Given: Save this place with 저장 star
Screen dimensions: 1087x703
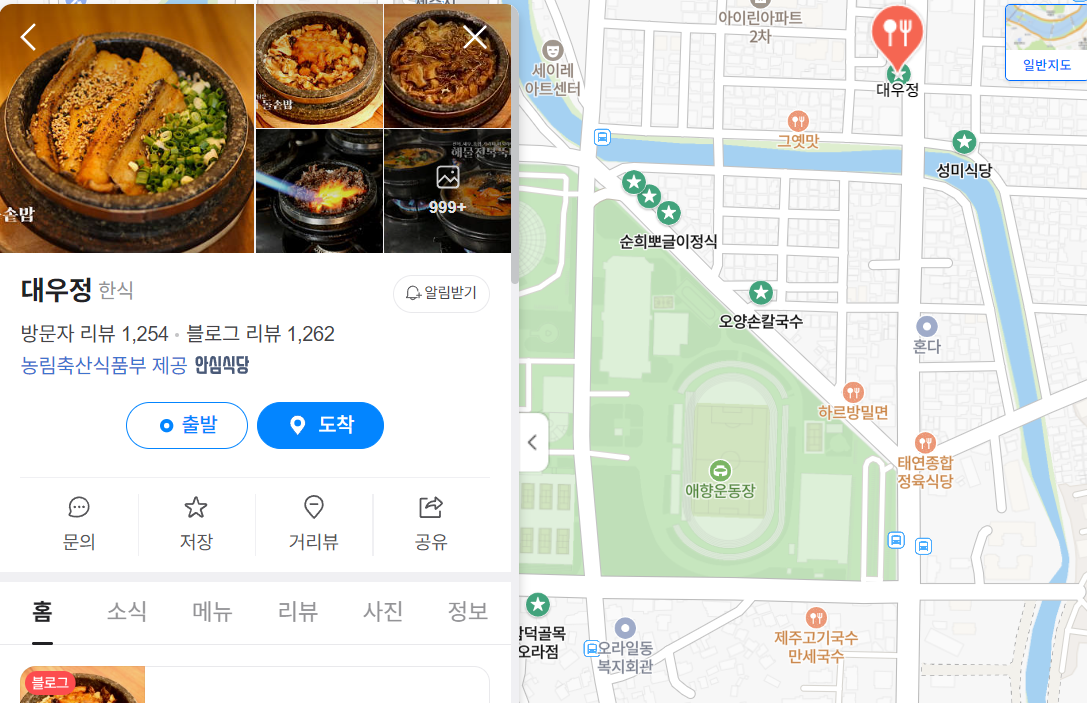Looking at the screenshot, I should coord(196,524).
